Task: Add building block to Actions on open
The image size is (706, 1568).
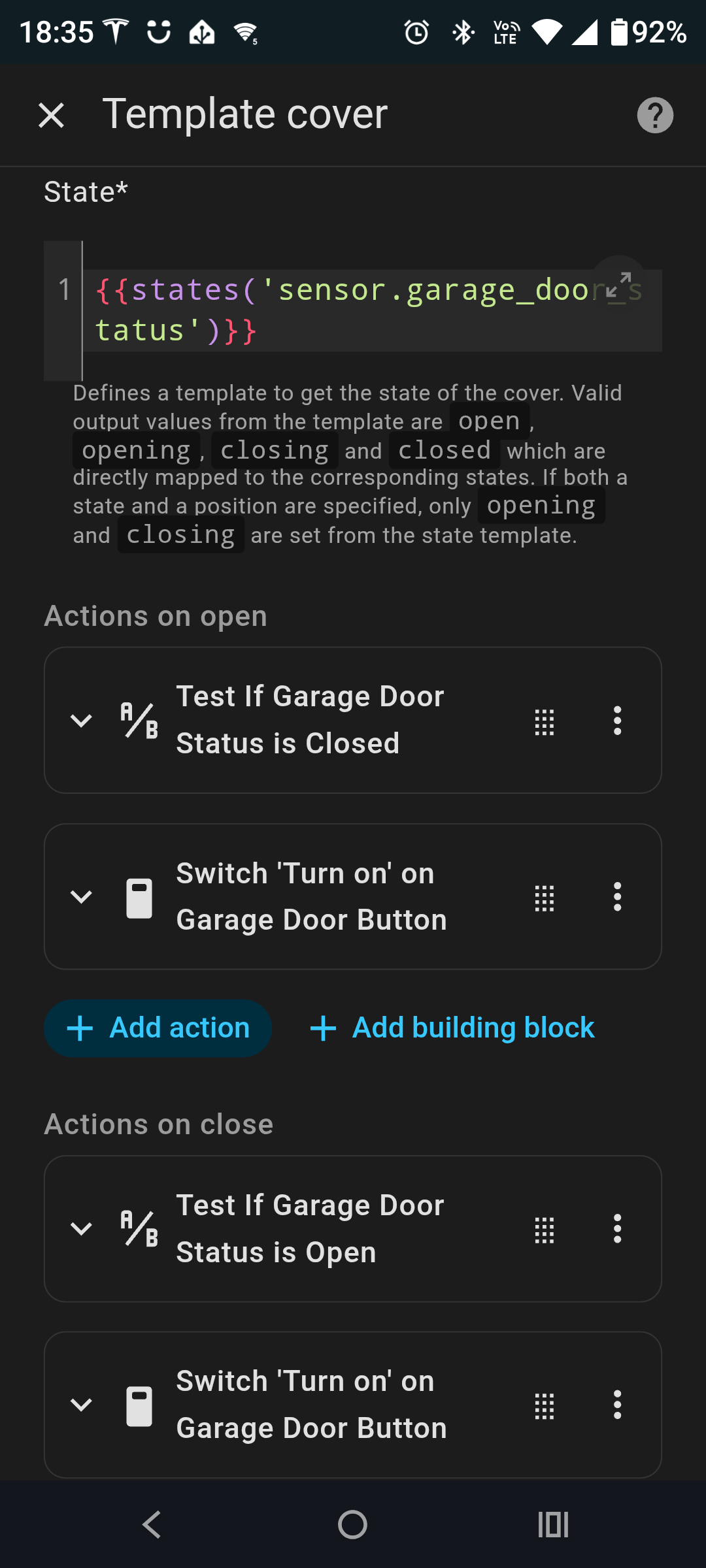Action: pyautogui.click(x=452, y=1028)
